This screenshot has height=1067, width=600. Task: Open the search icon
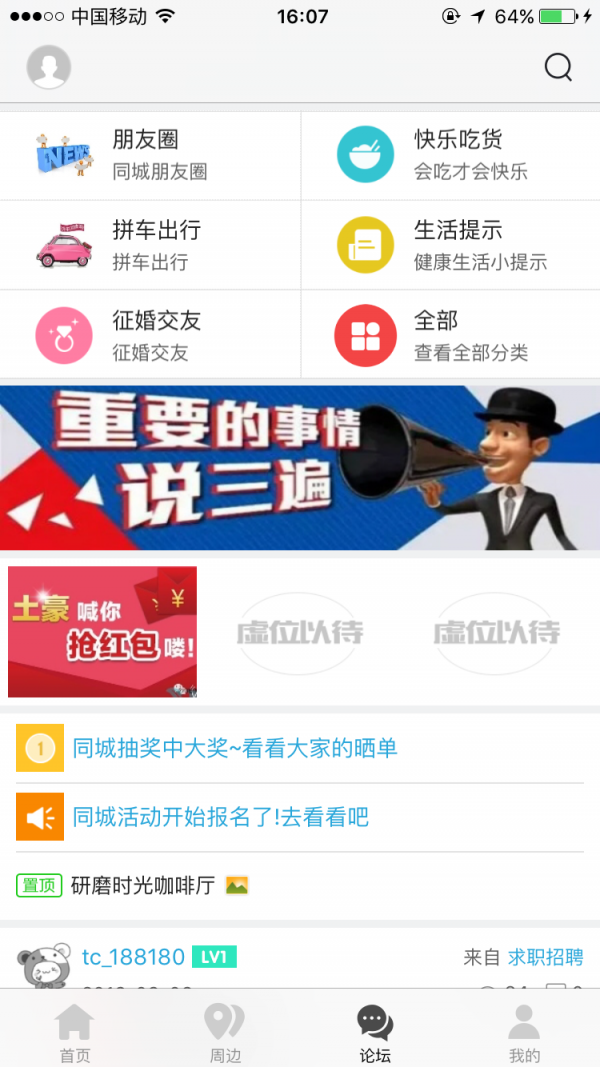click(558, 68)
